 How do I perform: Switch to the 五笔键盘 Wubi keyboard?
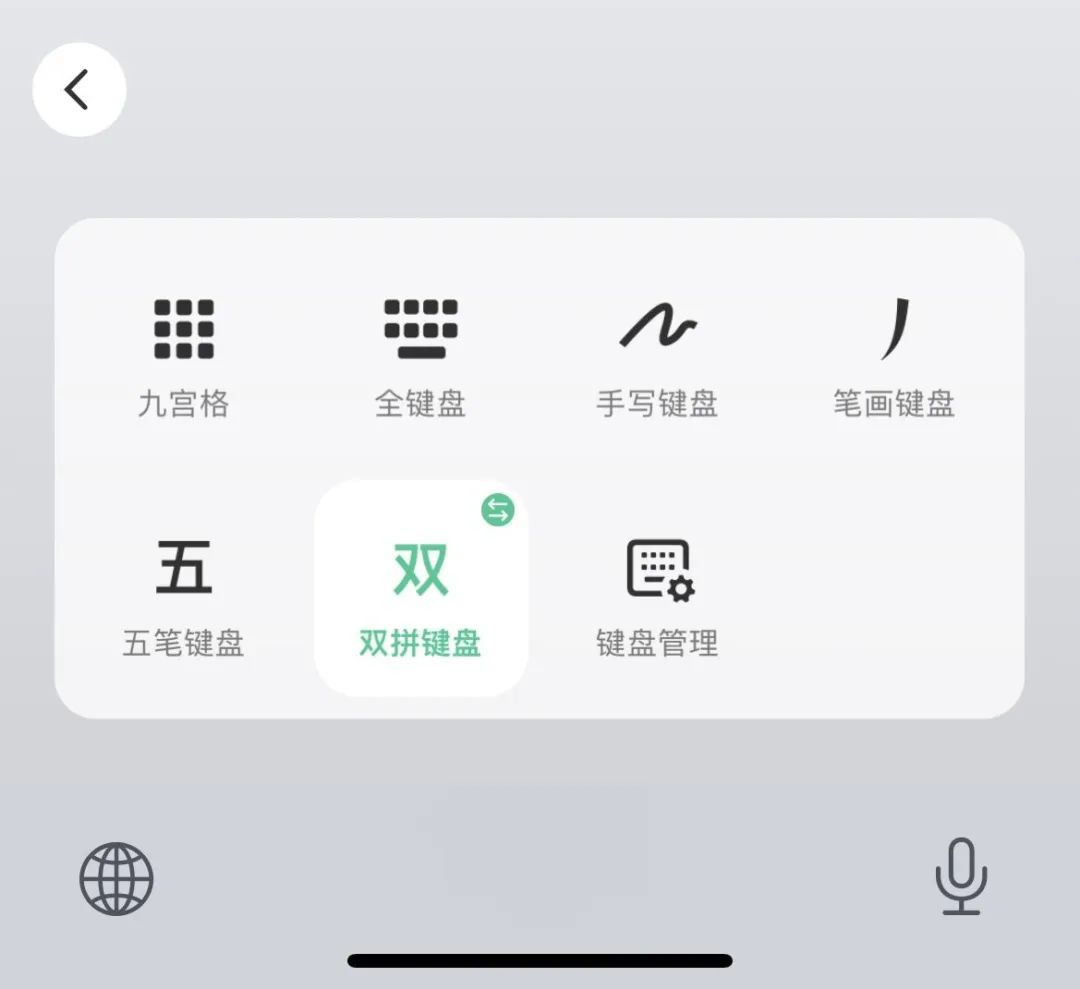tap(184, 596)
